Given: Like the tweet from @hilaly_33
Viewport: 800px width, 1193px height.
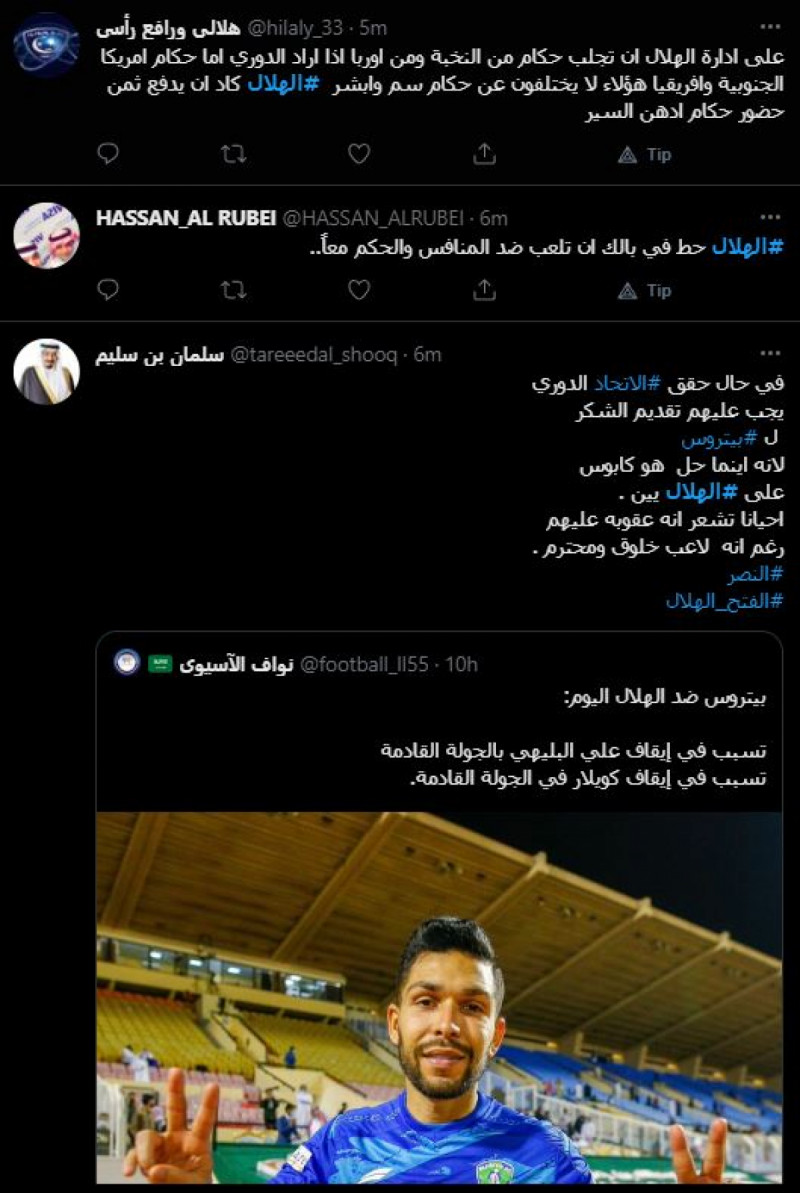Looking at the screenshot, I should click(x=359, y=155).
